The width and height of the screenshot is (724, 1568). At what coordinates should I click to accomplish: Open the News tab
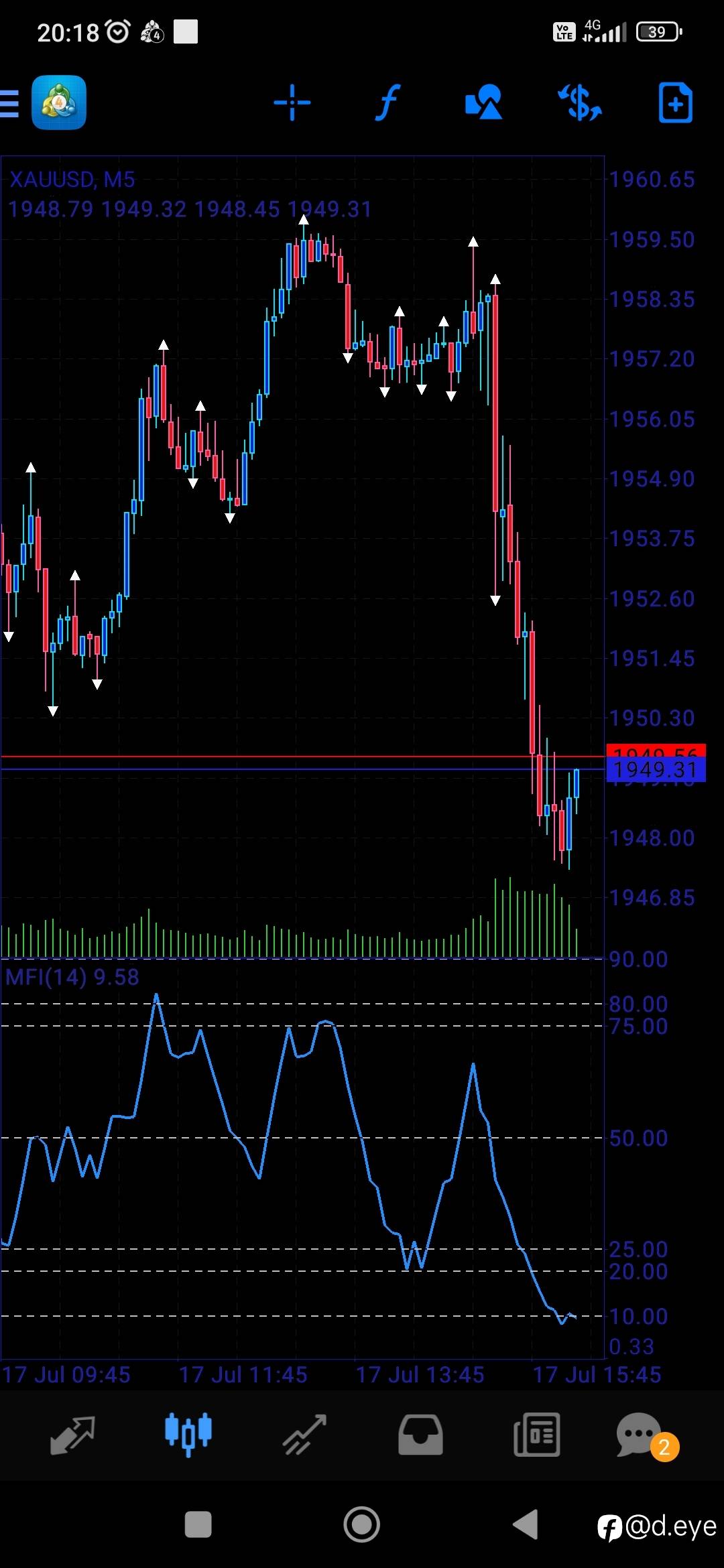click(536, 1435)
